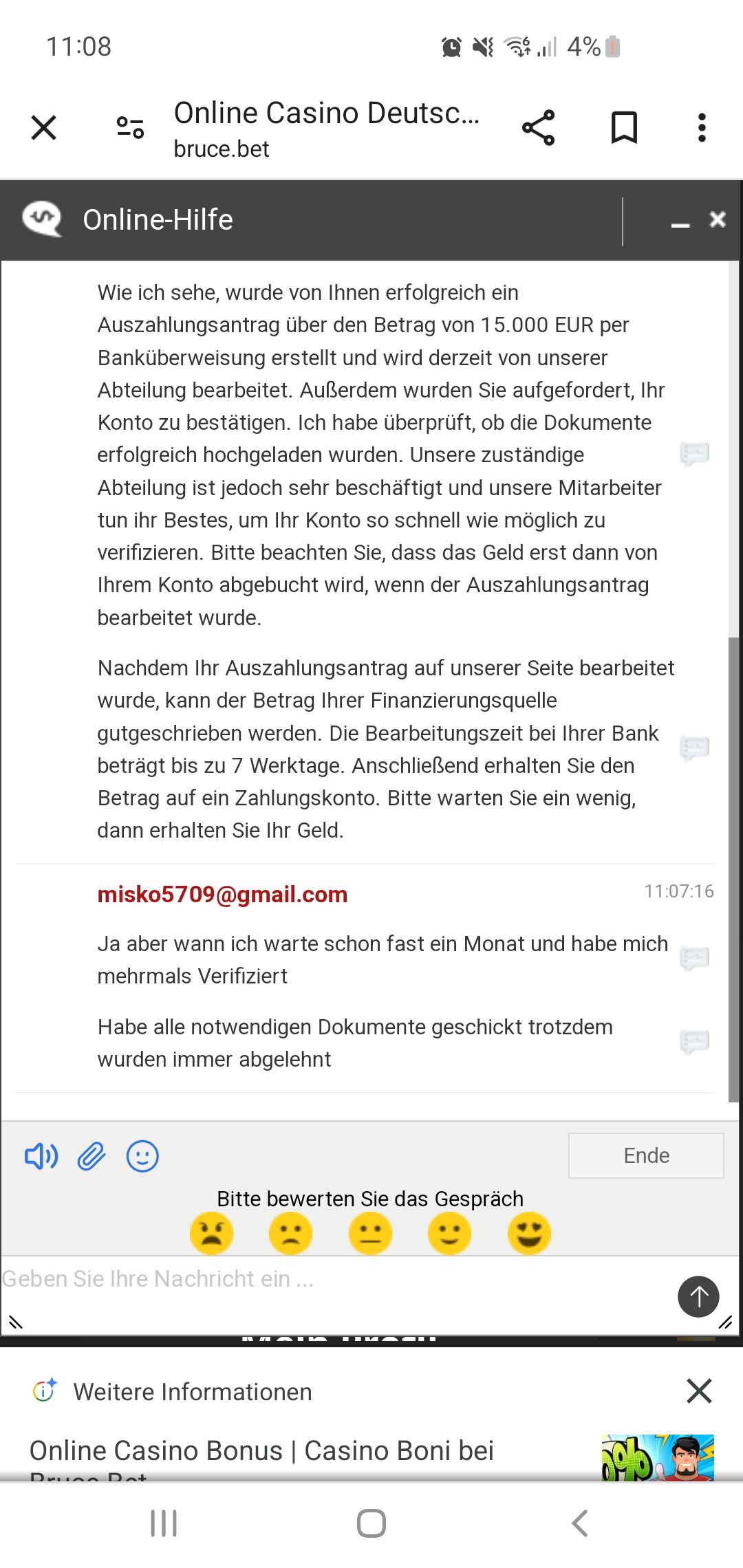Image resolution: width=743 pixels, height=1568 pixels.
Task: Toggle the chat sound speaker icon
Action: pos(41,1157)
